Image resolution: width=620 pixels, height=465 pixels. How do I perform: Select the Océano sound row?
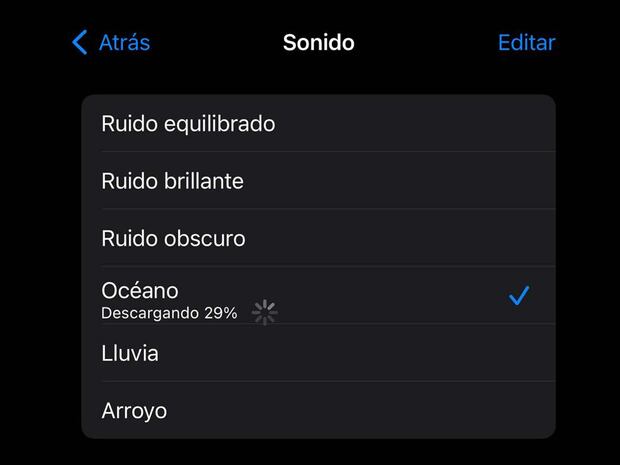(318, 296)
